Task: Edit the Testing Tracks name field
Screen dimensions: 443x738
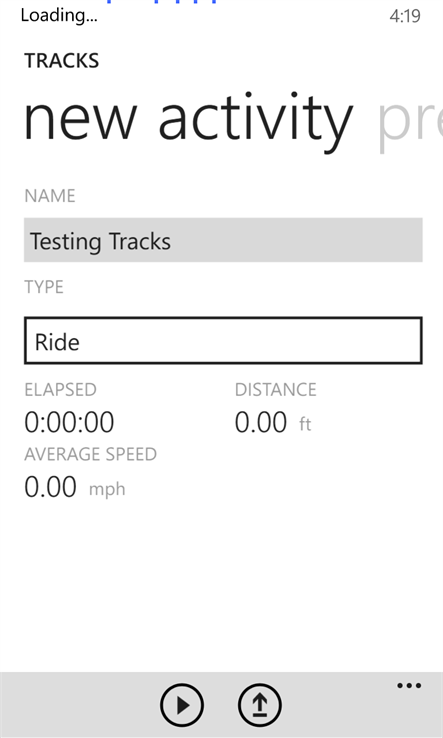Action: tap(223, 240)
